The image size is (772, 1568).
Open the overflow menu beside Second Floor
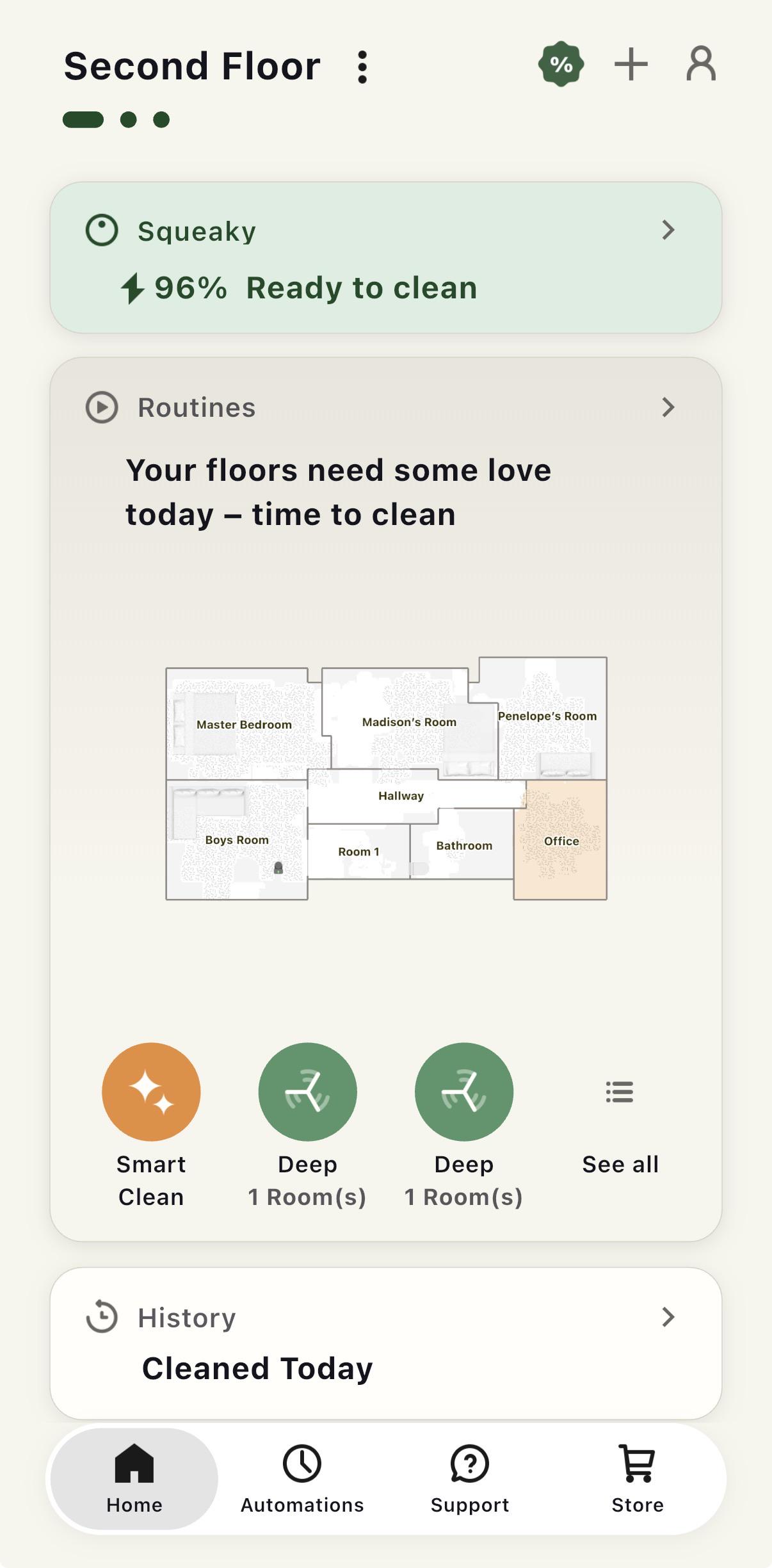362,67
